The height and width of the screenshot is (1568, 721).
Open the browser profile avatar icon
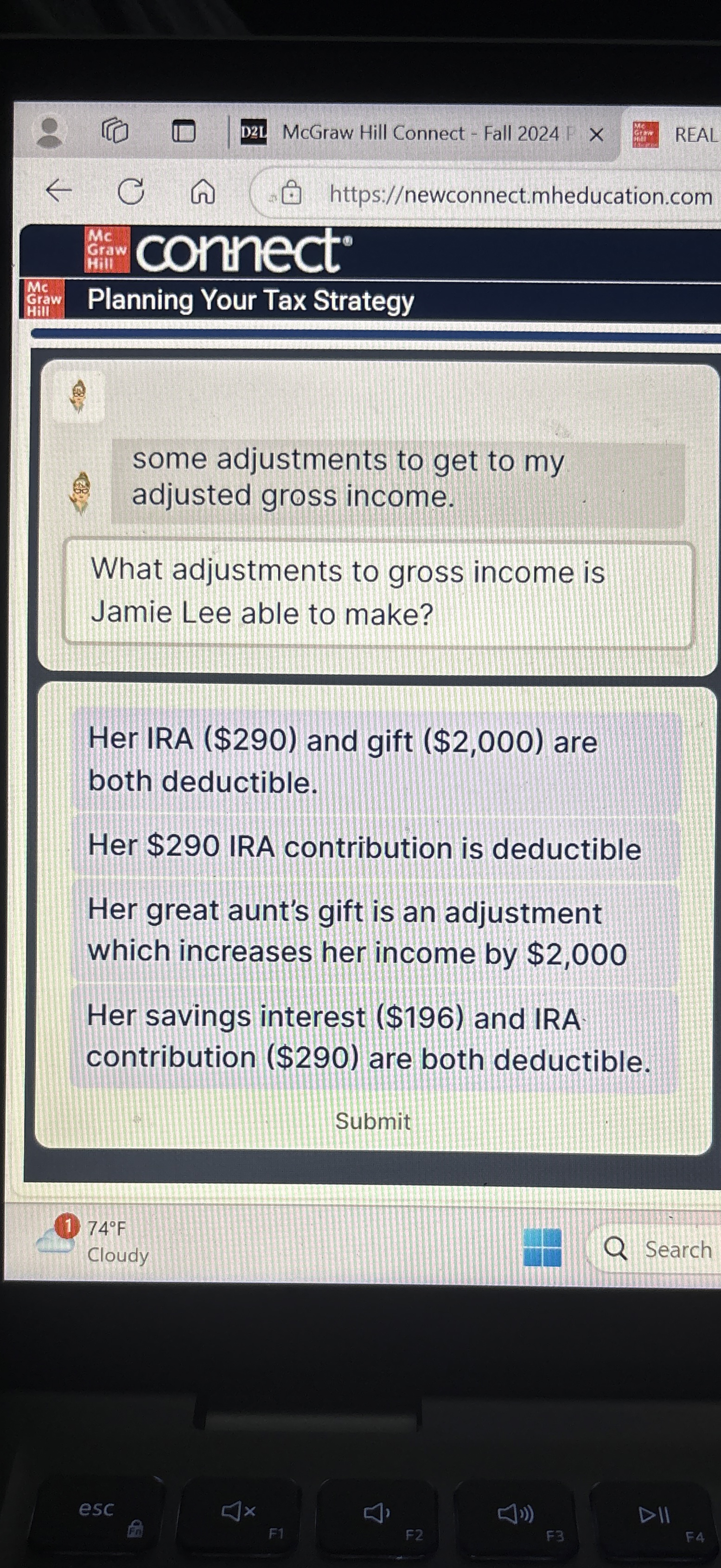coord(51,132)
